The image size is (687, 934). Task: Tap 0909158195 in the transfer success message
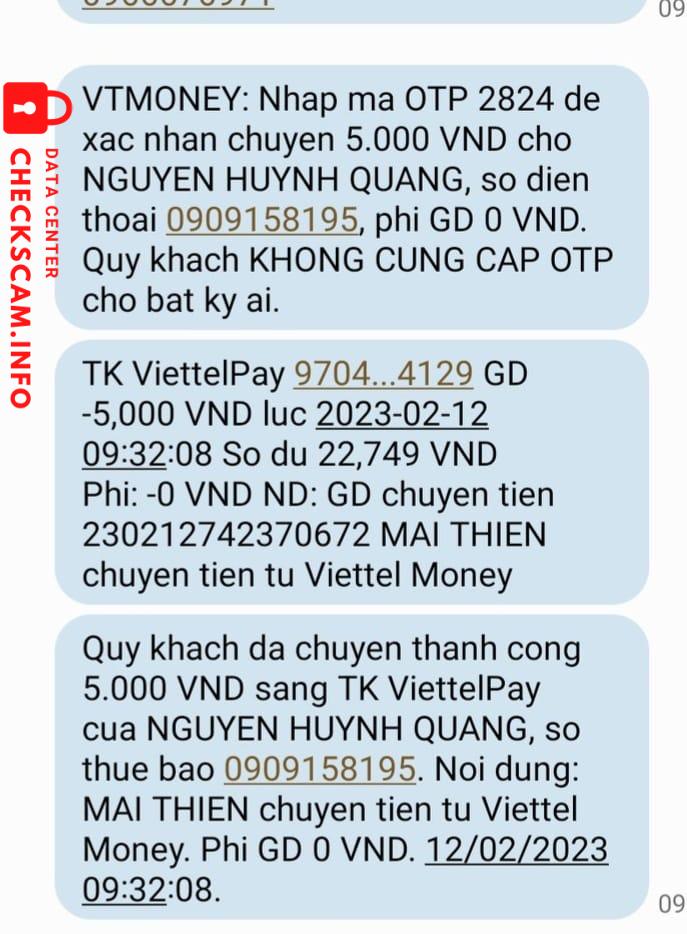pos(319,767)
